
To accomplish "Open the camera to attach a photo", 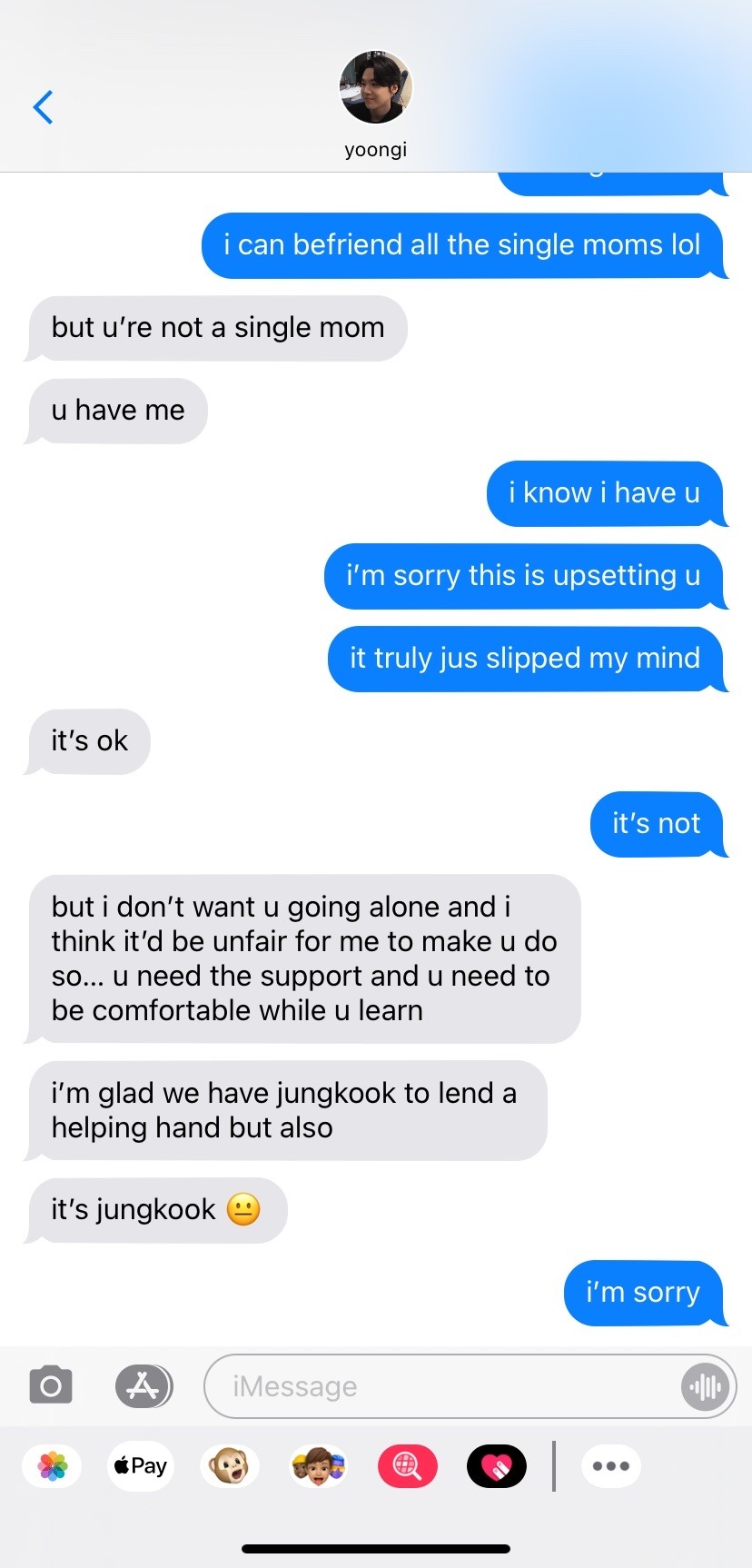I will pyautogui.click(x=51, y=1386).
